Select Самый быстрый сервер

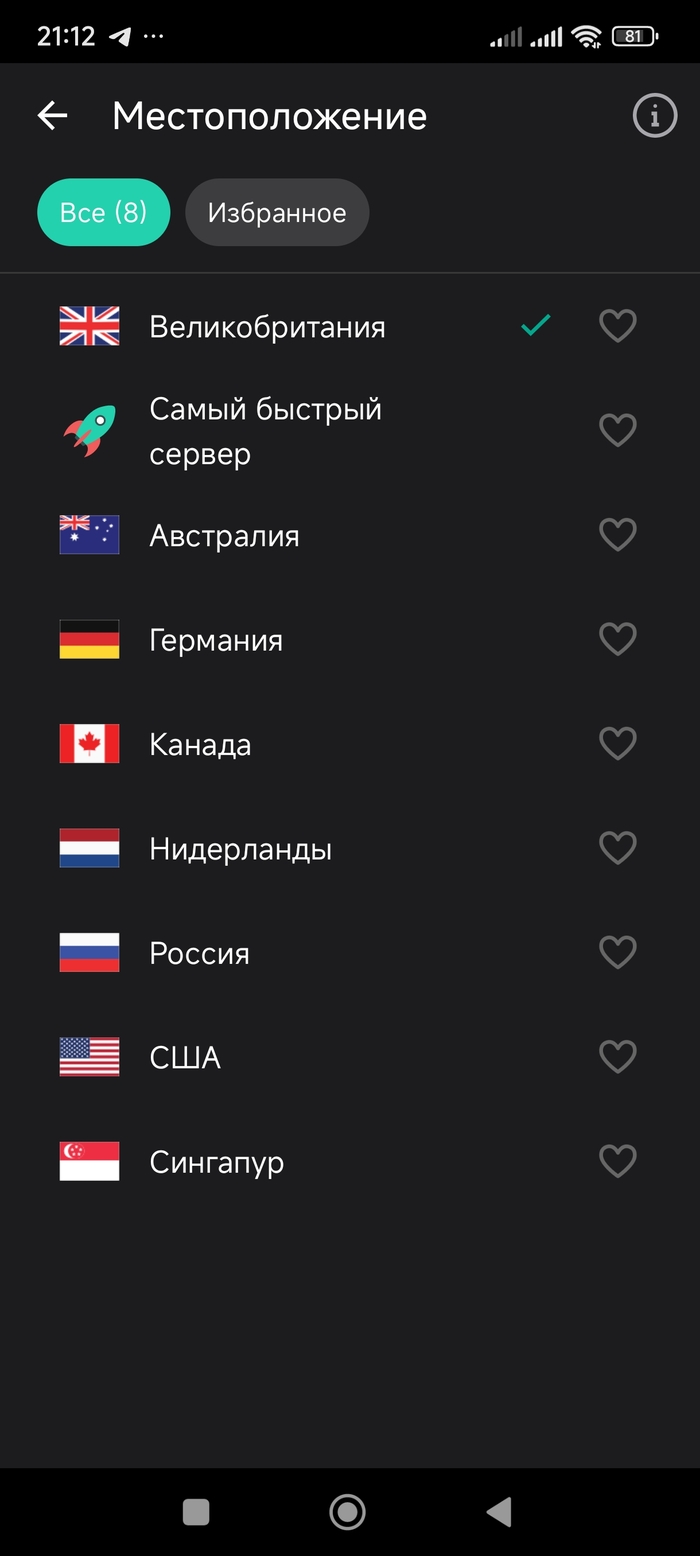coord(265,431)
